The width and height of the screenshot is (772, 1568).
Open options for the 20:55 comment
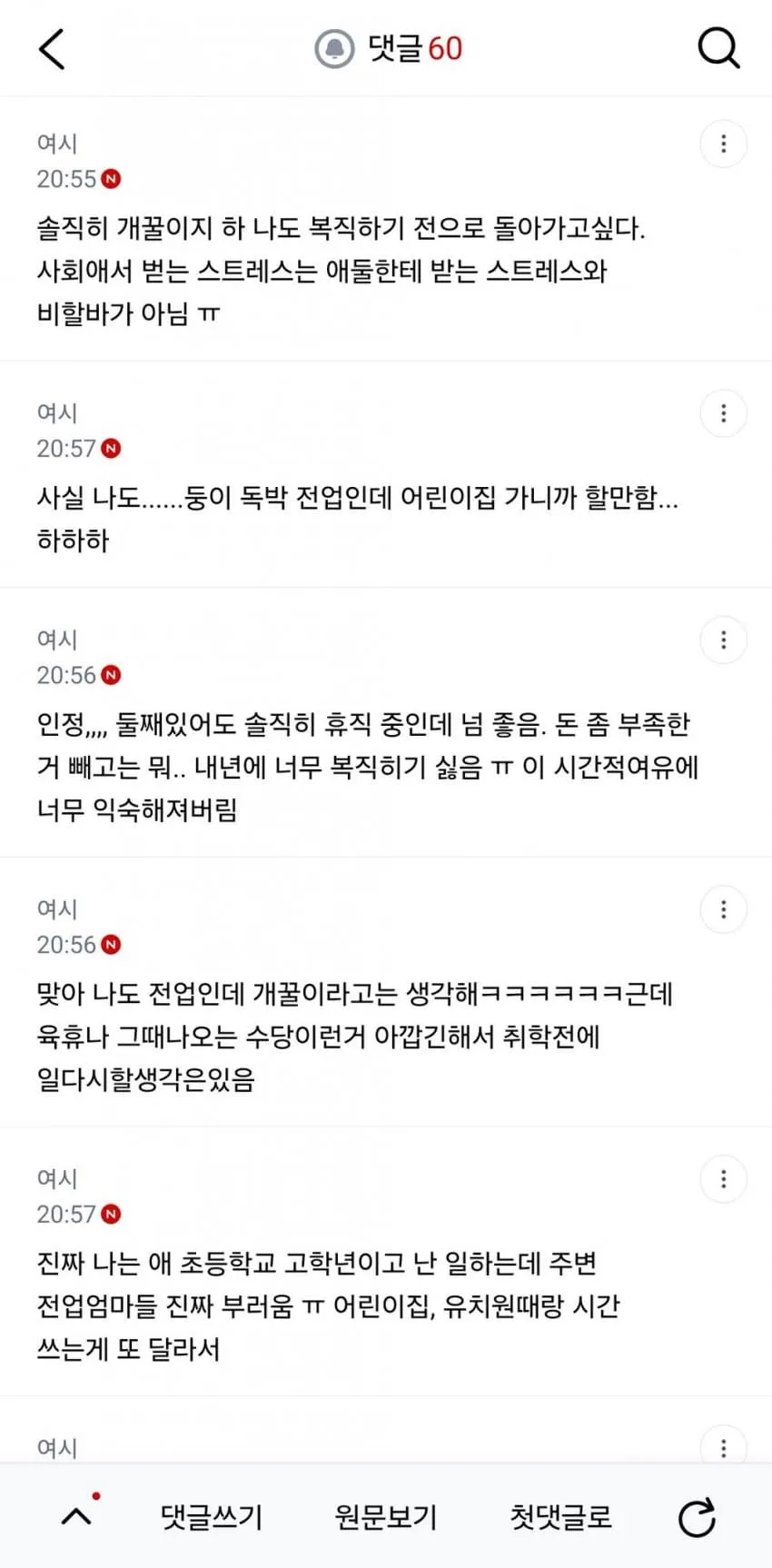click(723, 144)
